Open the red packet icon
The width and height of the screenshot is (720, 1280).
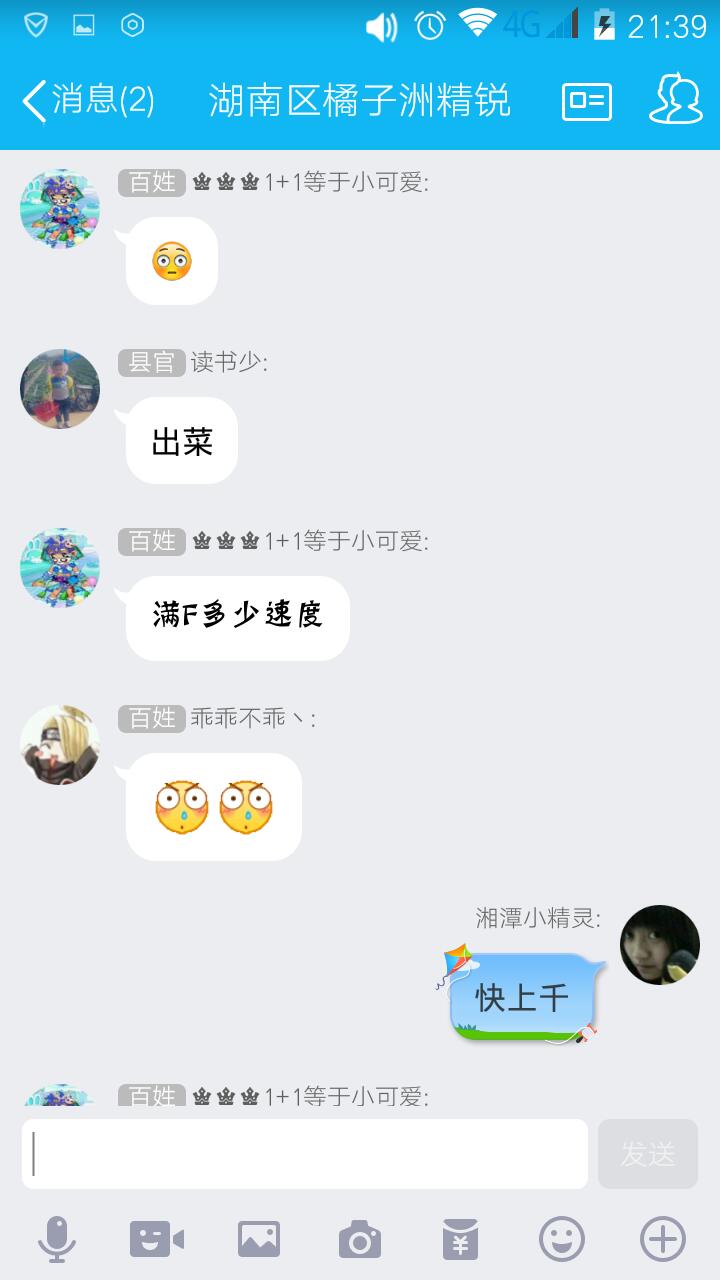tap(460, 1240)
